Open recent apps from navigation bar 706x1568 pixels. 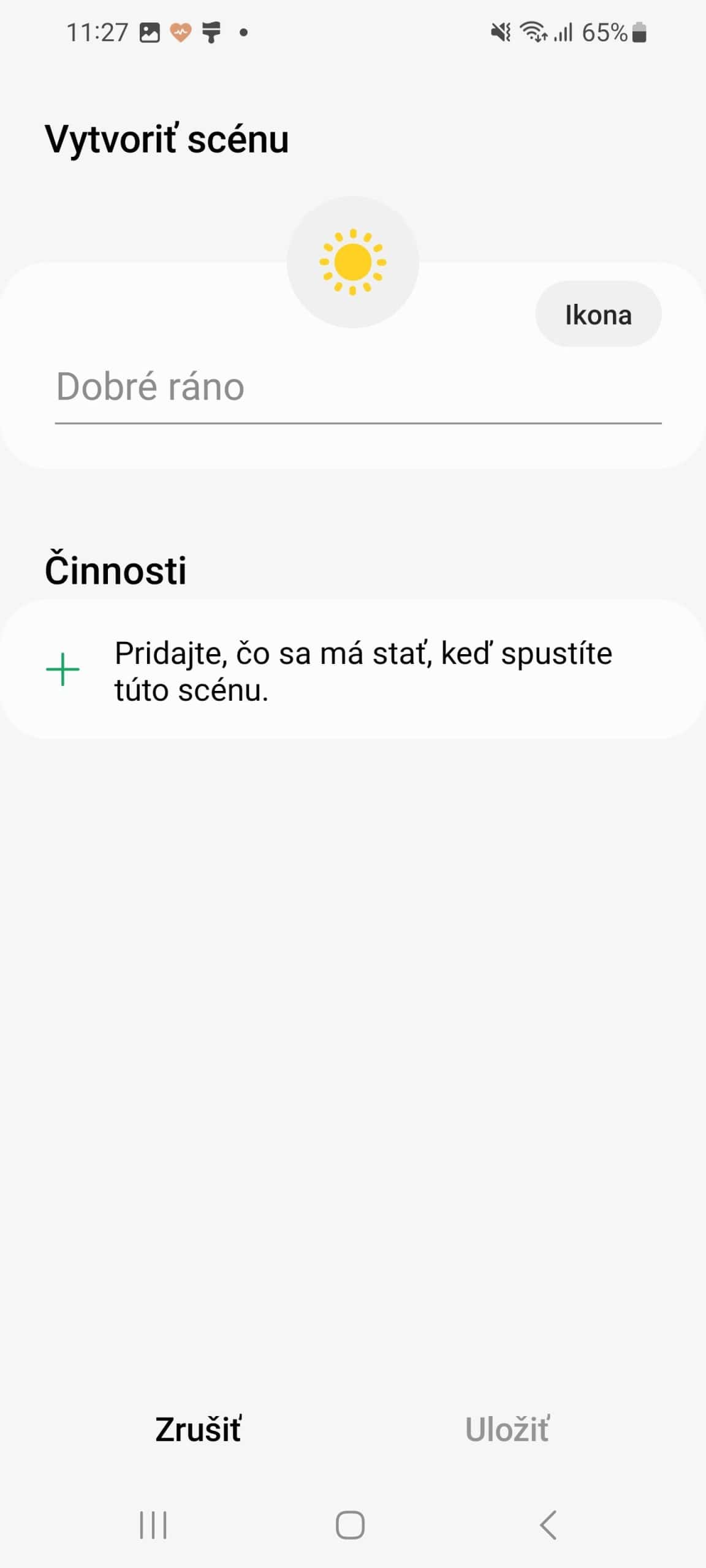pos(153,1525)
